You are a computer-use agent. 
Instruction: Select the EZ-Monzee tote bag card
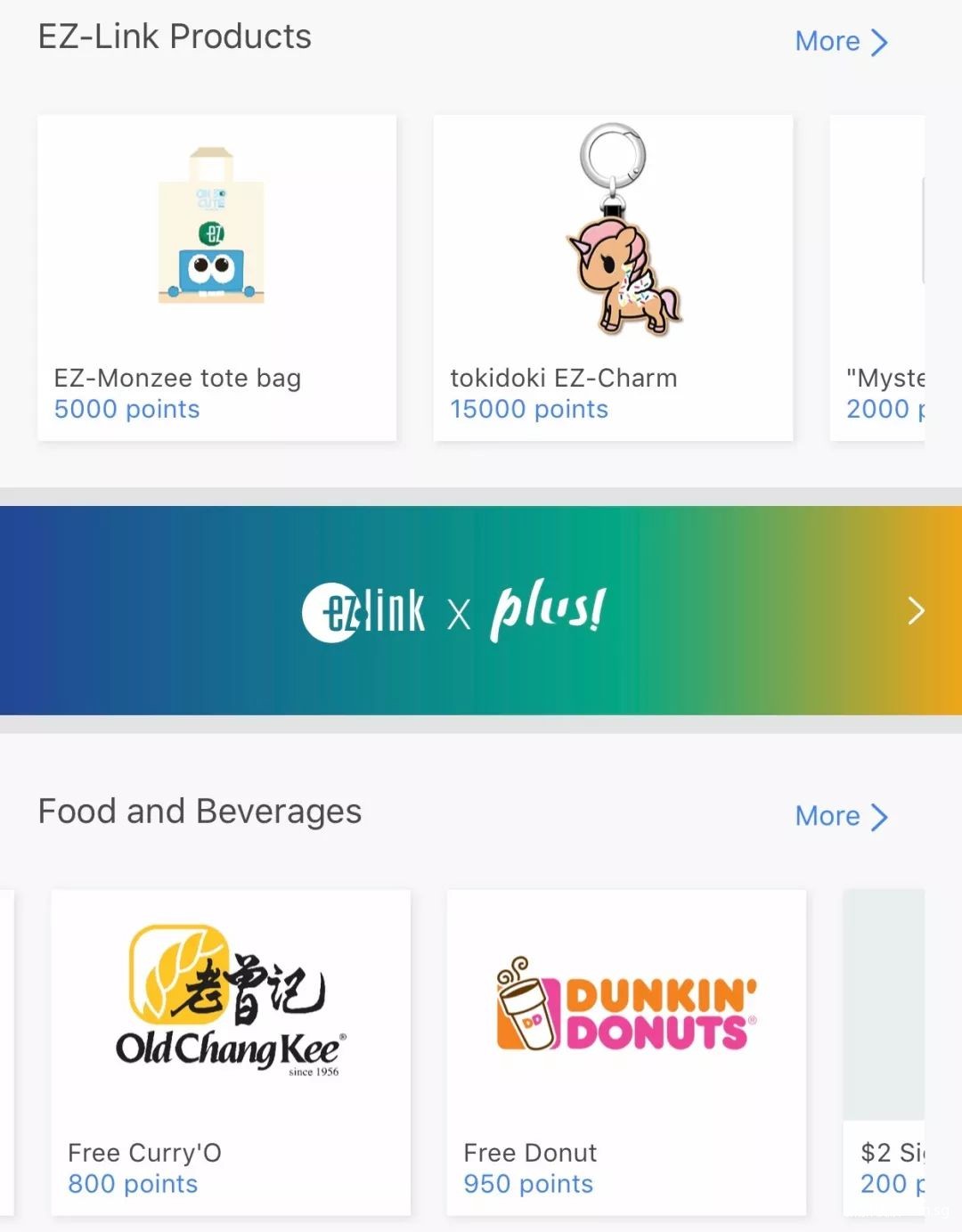tap(216, 278)
